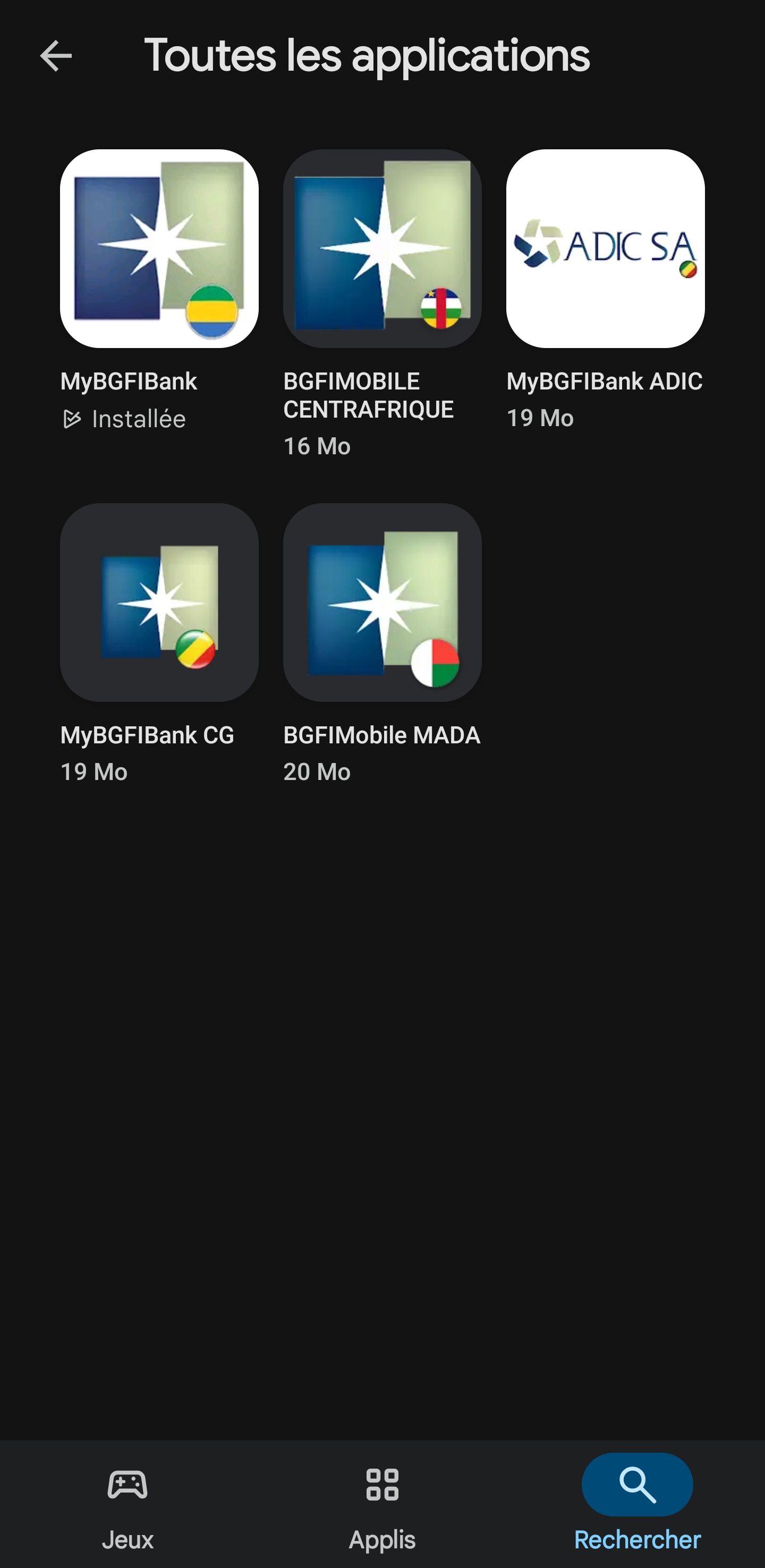Open BGFIMobile MADA app page
The height and width of the screenshot is (1568, 765).
382,602
